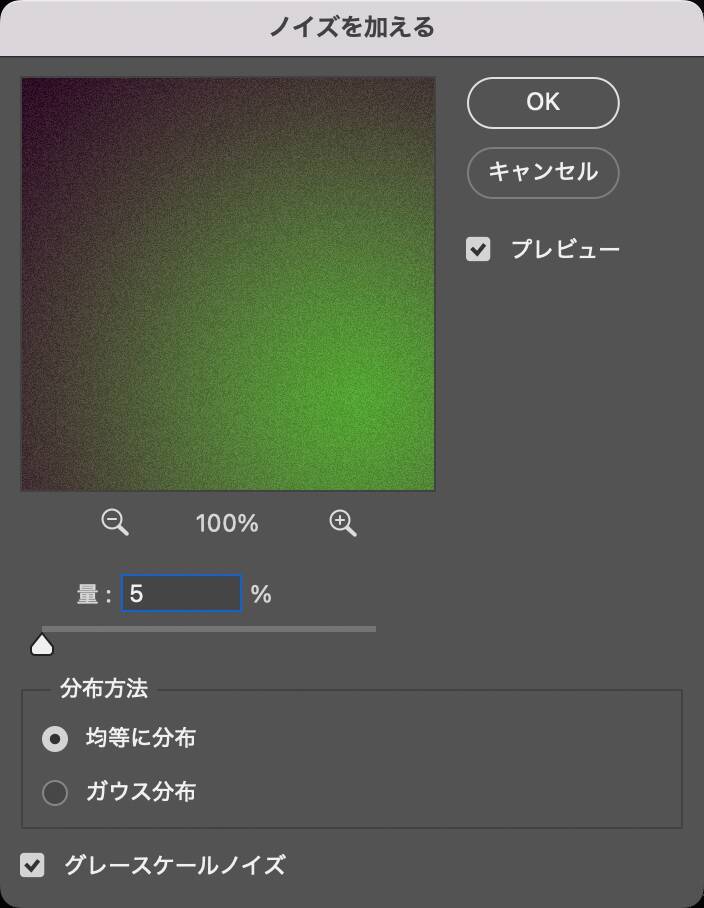This screenshot has height=908, width=704.
Task: Tap the amount slider handle
Action: (x=42, y=643)
